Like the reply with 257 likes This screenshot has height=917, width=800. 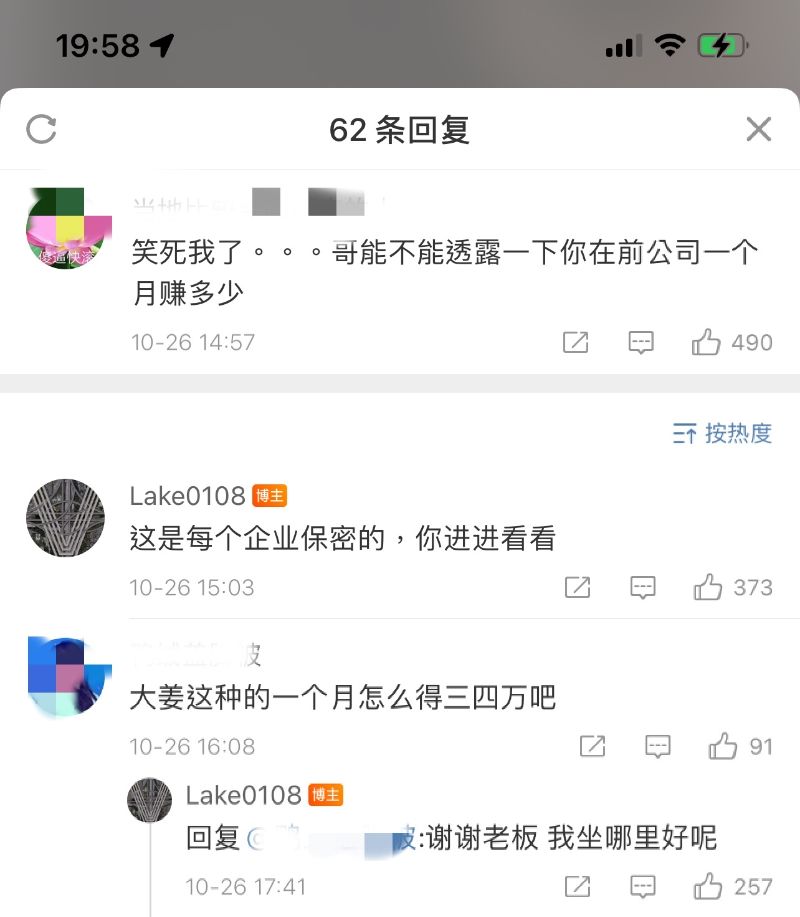pos(709,886)
